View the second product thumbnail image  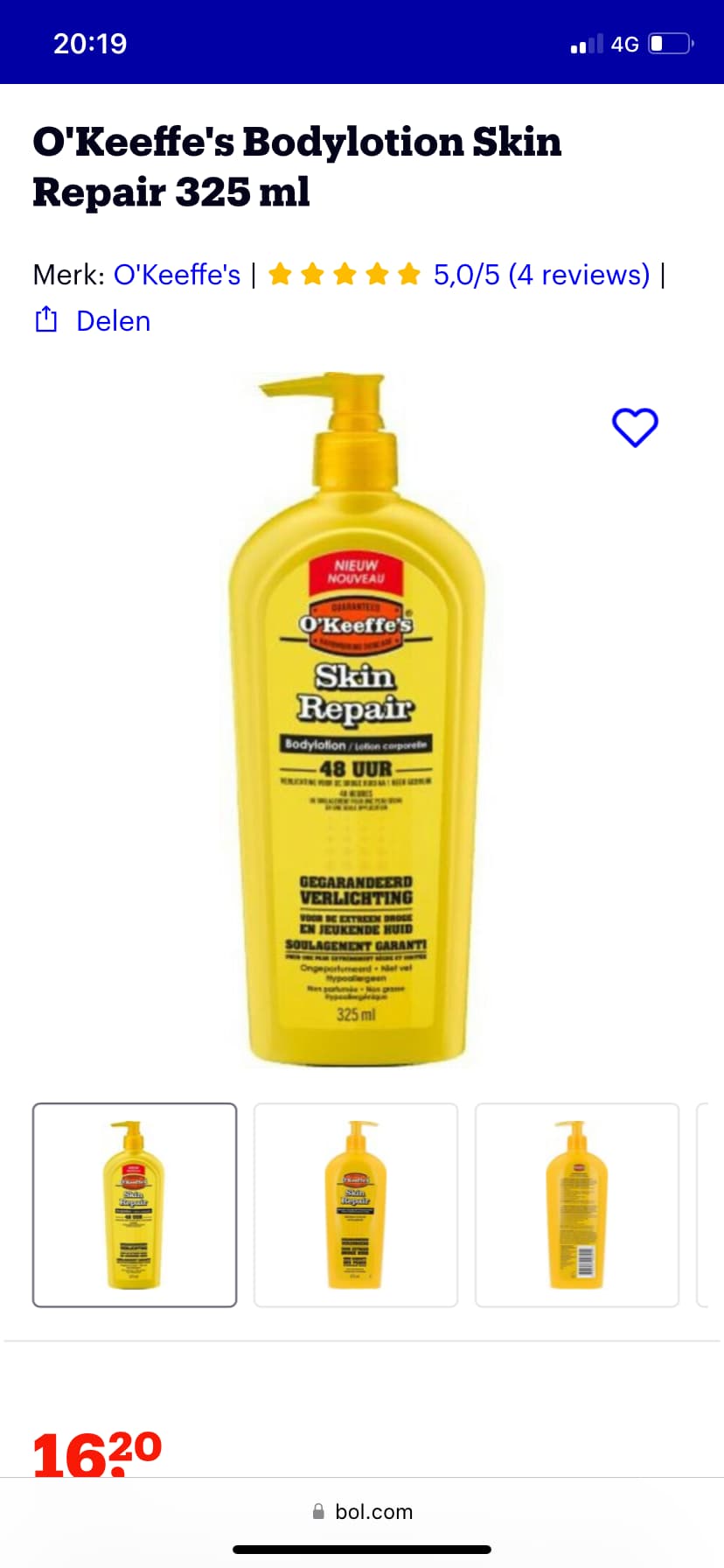click(356, 1205)
